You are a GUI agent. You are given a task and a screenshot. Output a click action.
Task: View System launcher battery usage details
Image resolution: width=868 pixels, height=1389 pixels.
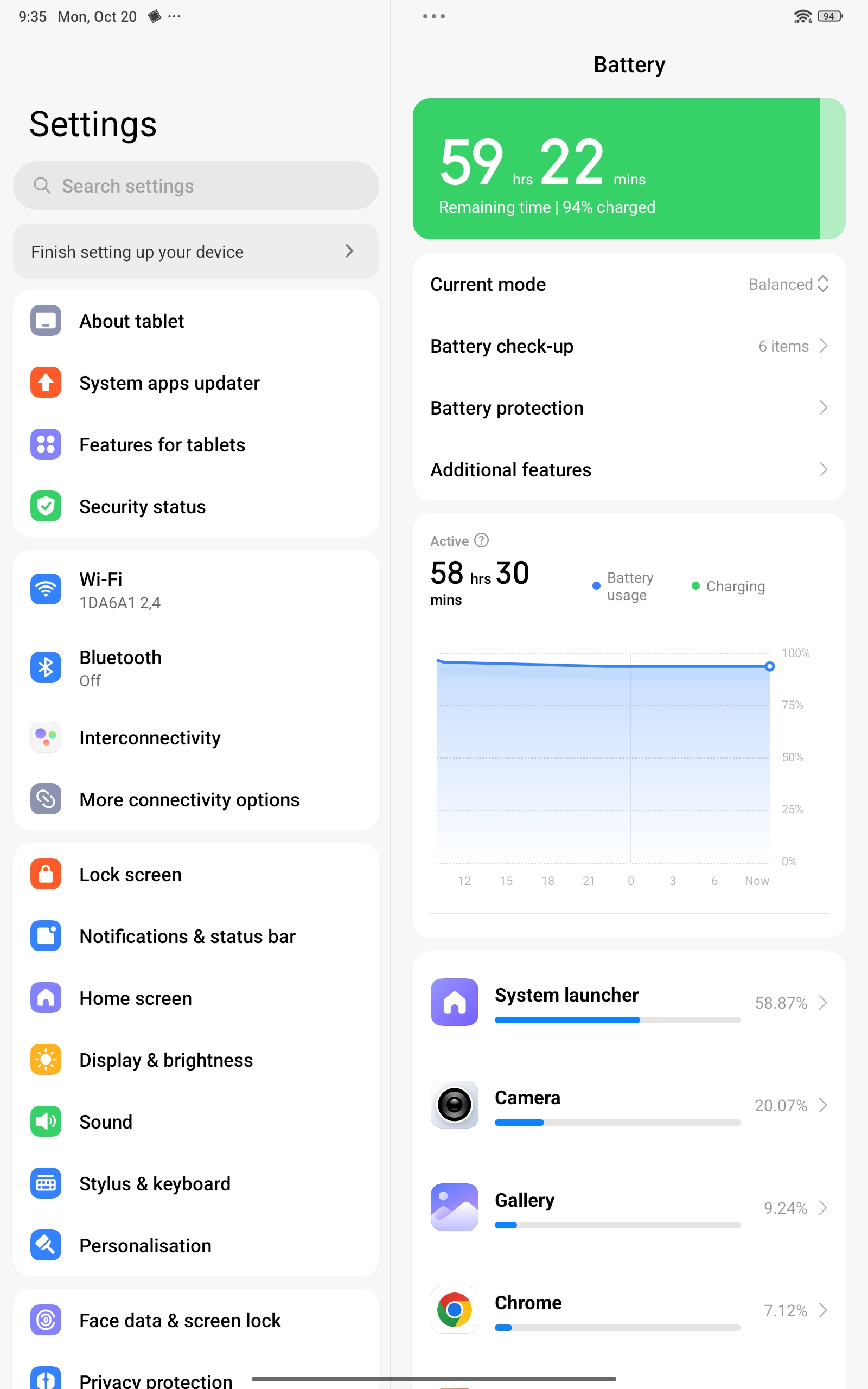[629, 1003]
